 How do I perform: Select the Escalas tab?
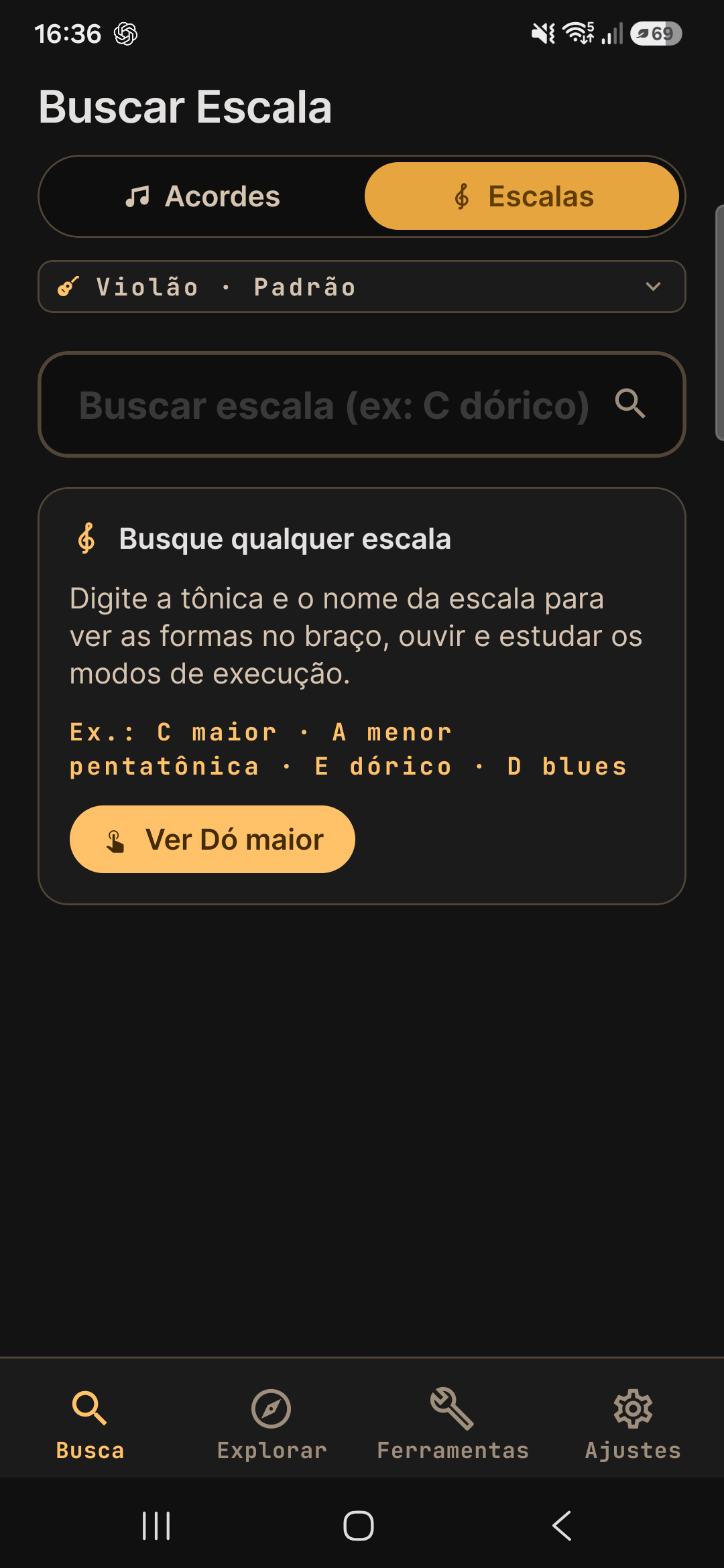click(522, 196)
